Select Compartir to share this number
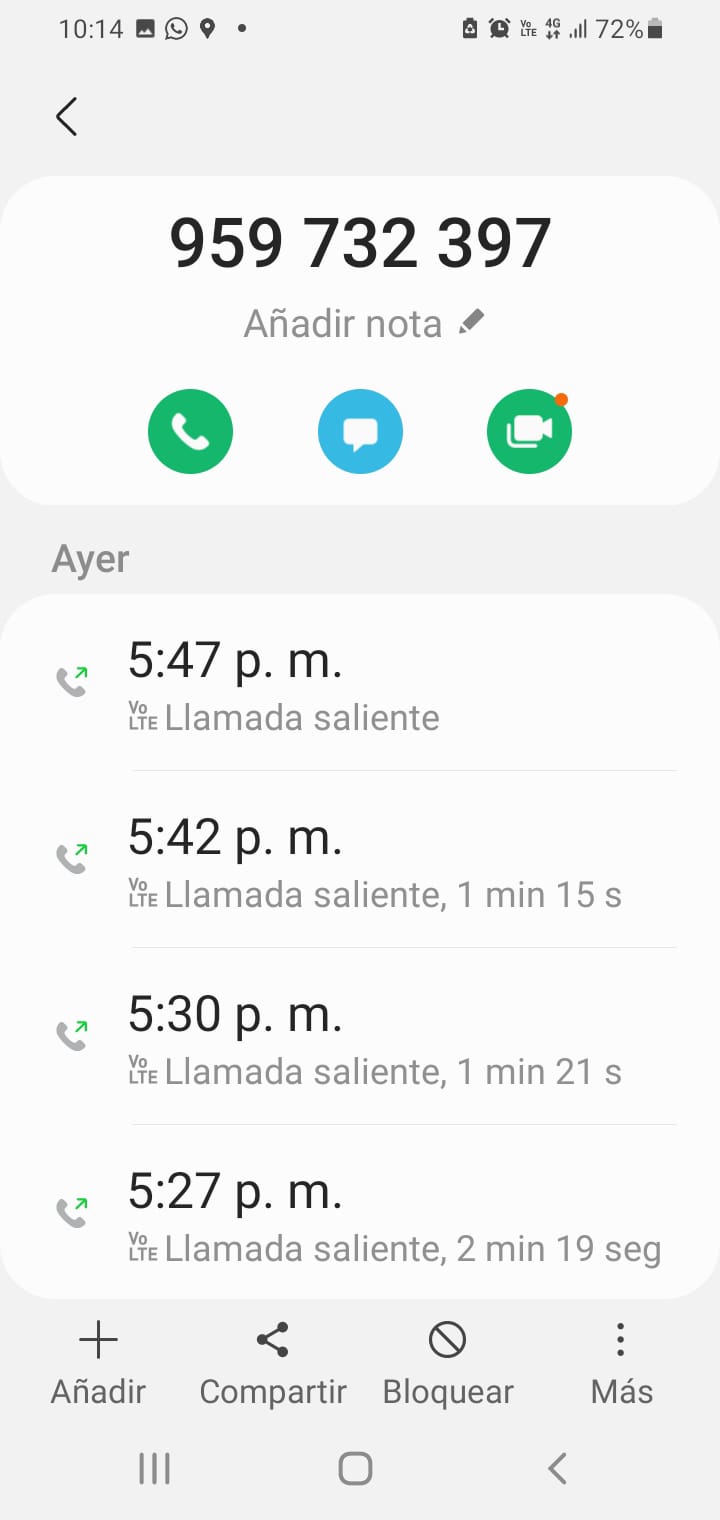This screenshot has width=720, height=1520. coord(272,1362)
